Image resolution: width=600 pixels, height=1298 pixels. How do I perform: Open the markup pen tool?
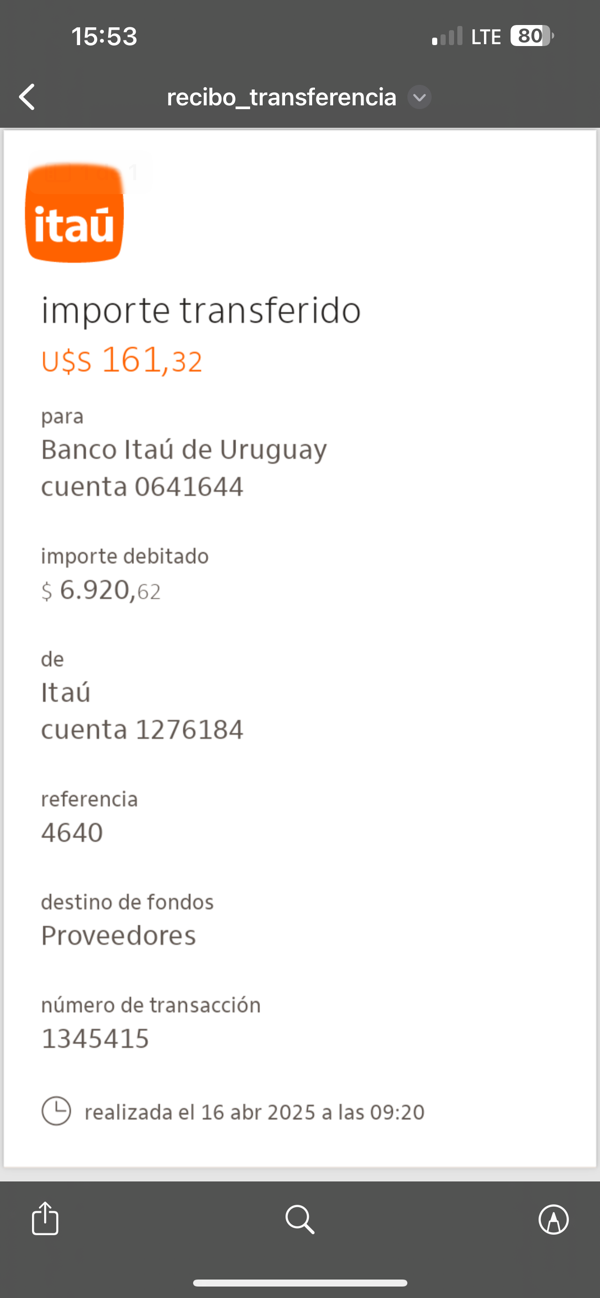553,1218
